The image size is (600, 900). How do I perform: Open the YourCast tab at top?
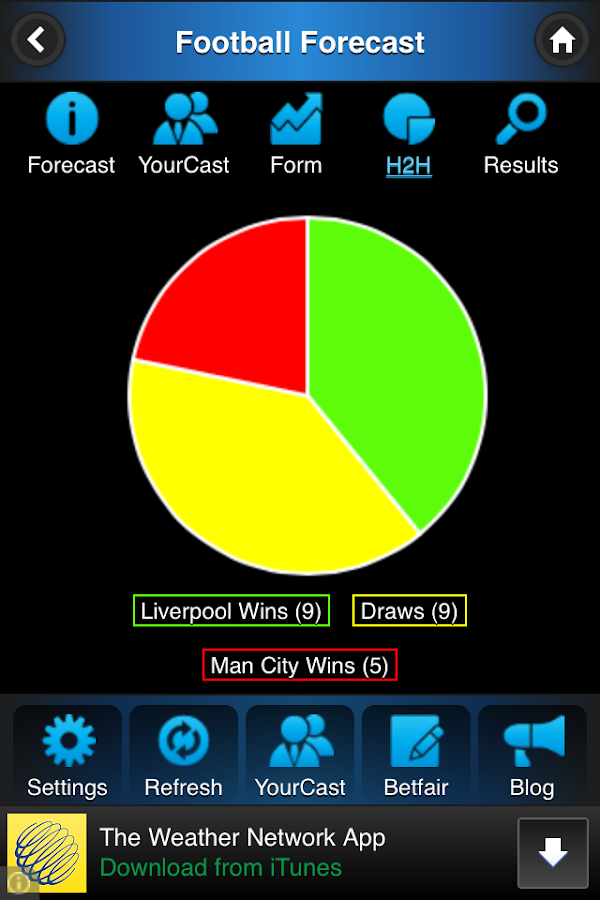click(x=184, y=135)
